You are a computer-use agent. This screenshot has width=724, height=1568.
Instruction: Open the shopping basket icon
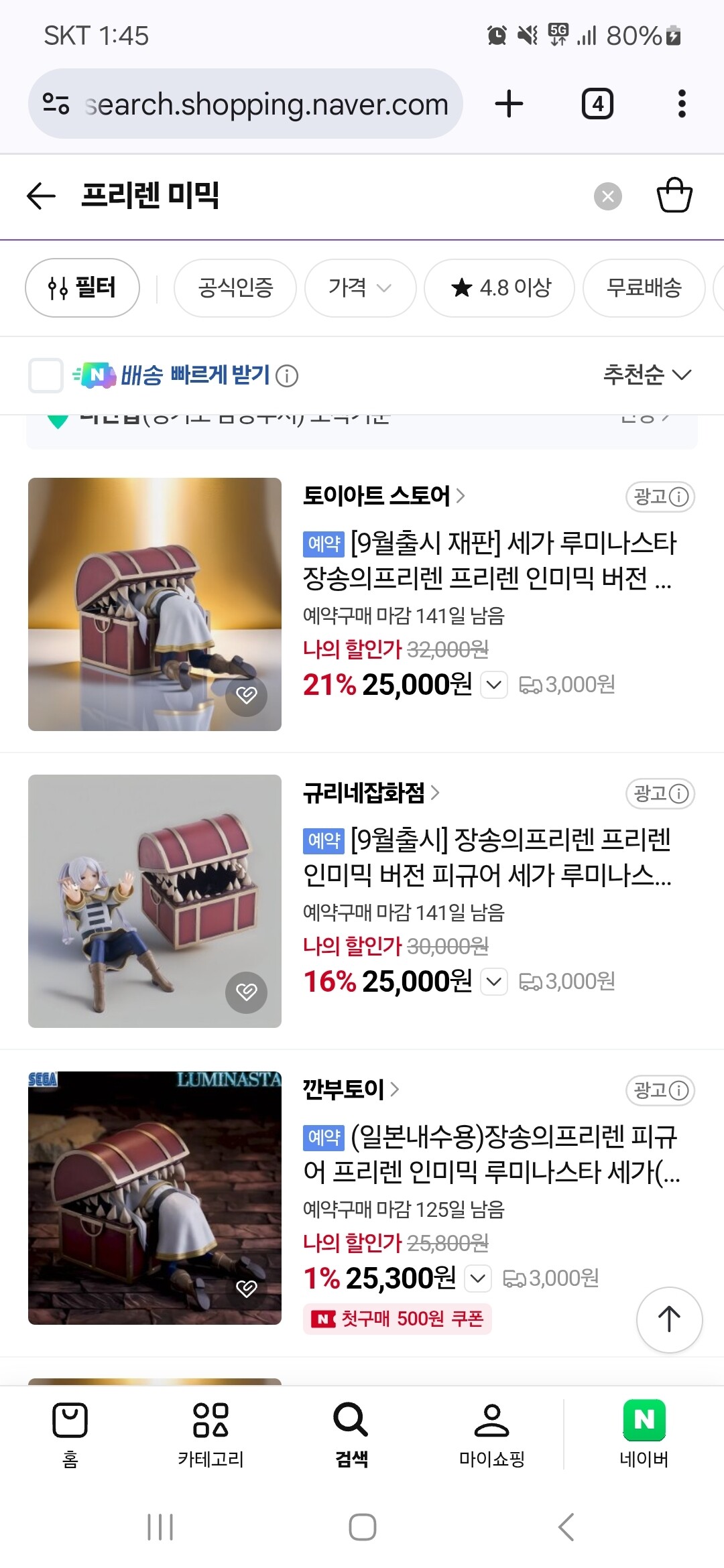click(x=674, y=195)
